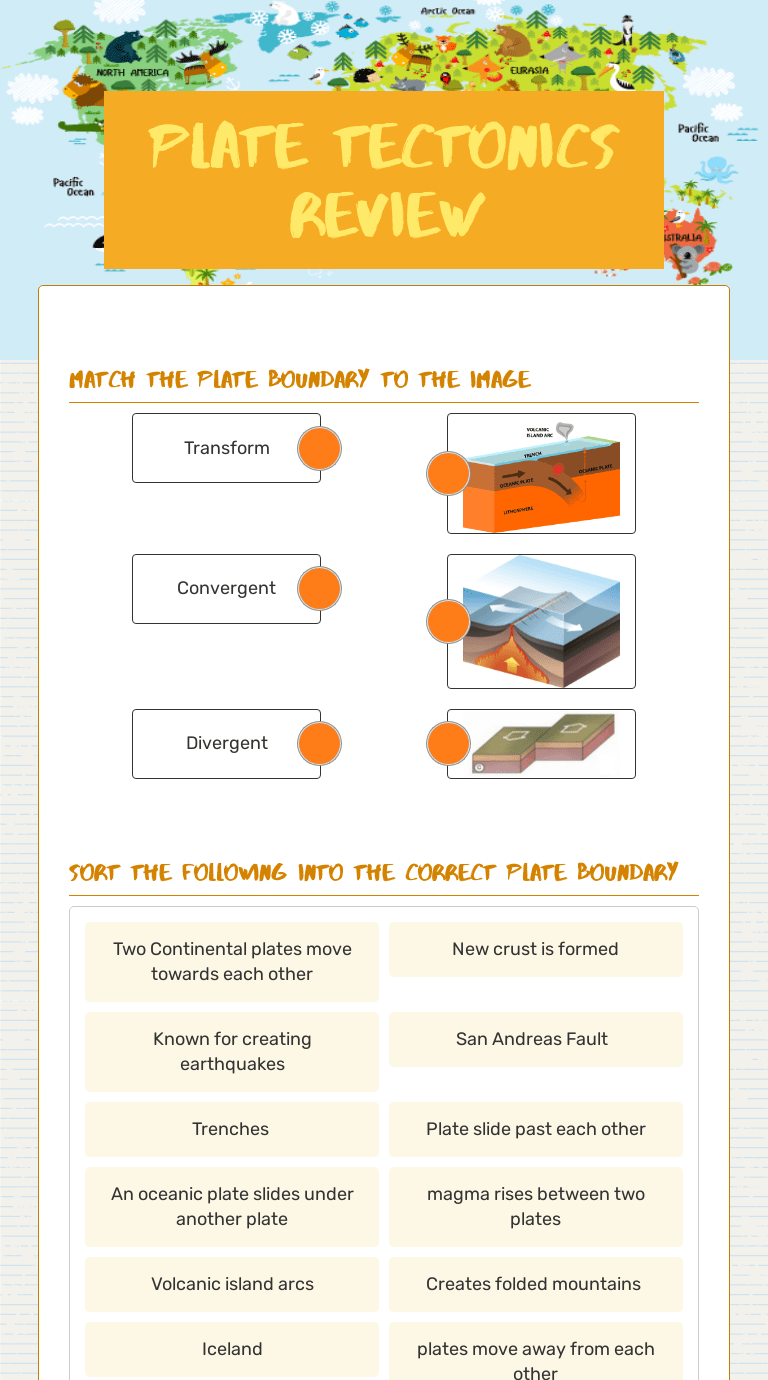Select 'An oceanic plate slides under another plate'

coord(232,1207)
